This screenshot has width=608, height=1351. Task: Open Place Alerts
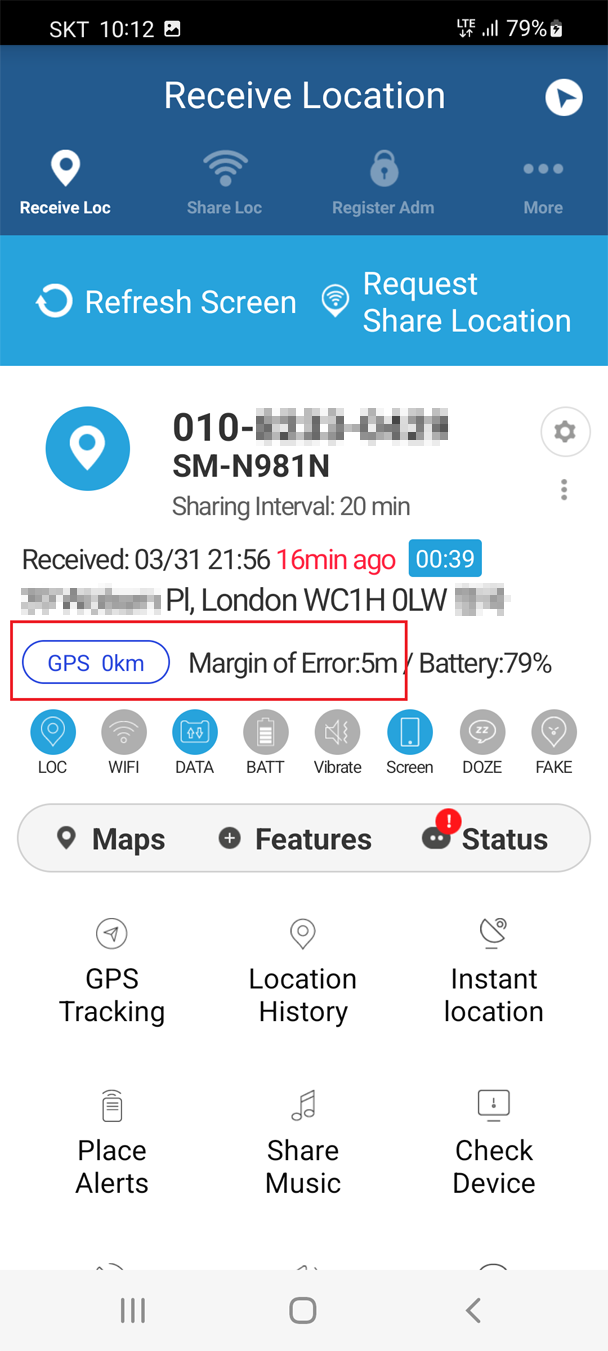tap(112, 1143)
